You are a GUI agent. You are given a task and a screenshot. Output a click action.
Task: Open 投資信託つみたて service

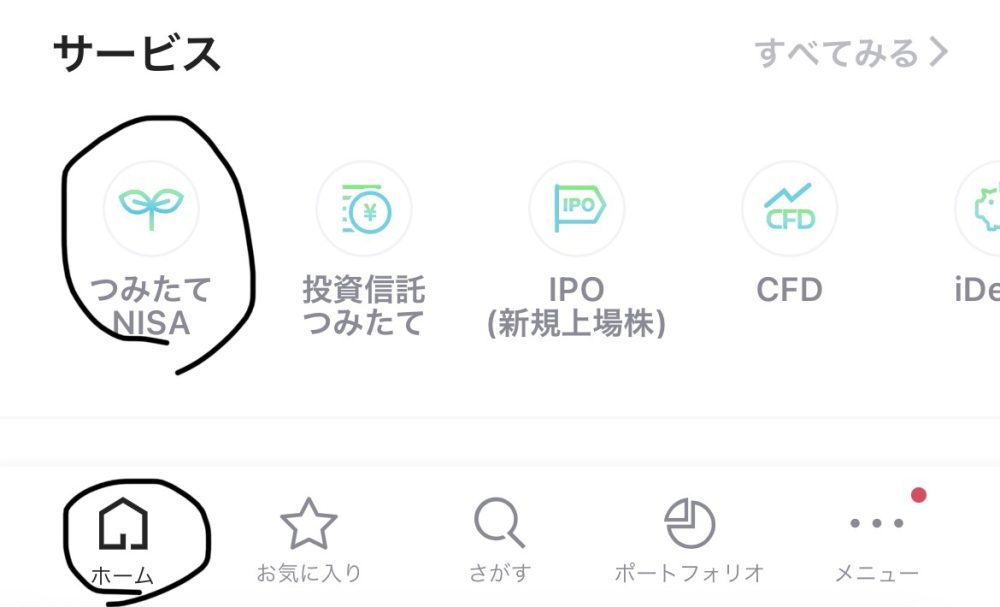(x=364, y=209)
